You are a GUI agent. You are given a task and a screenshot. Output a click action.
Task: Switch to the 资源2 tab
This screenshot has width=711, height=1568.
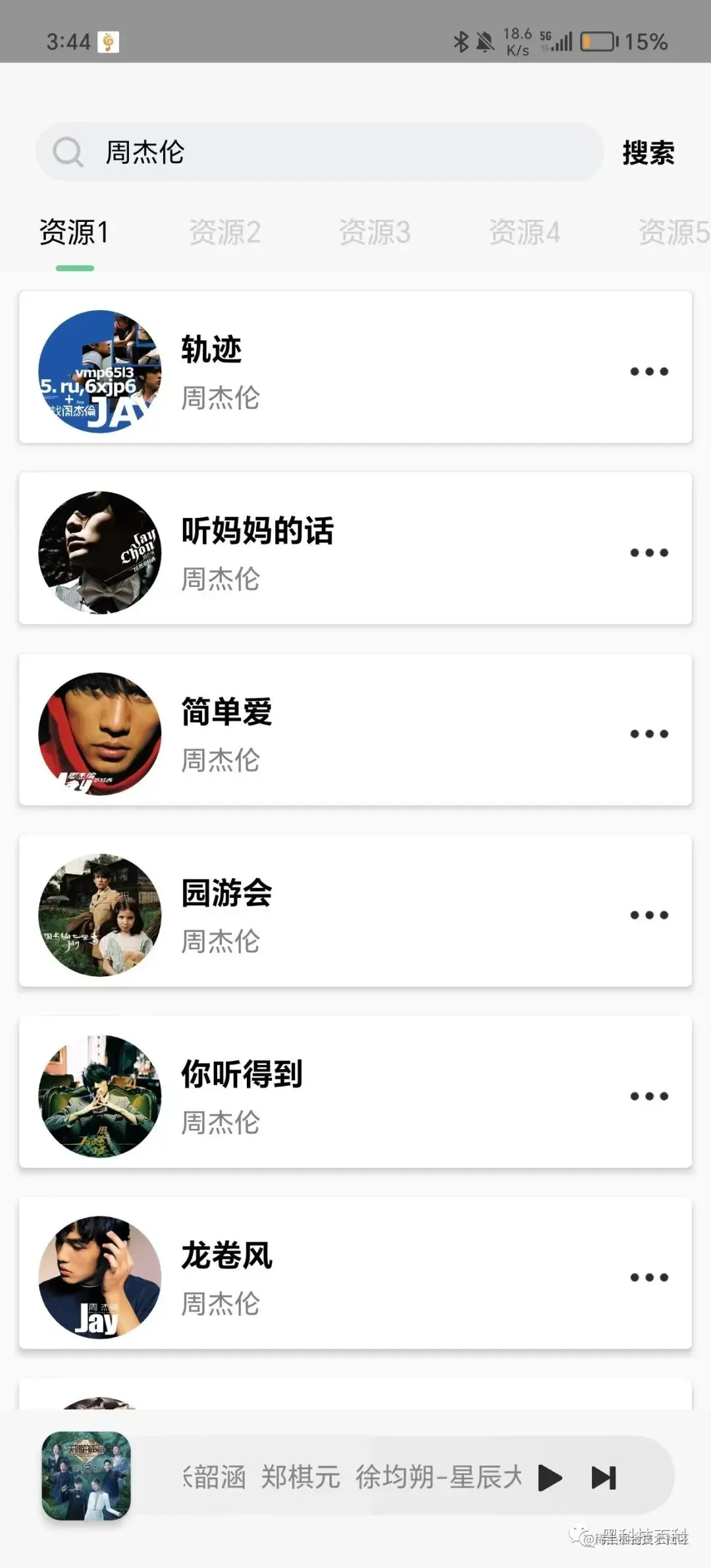pos(225,232)
